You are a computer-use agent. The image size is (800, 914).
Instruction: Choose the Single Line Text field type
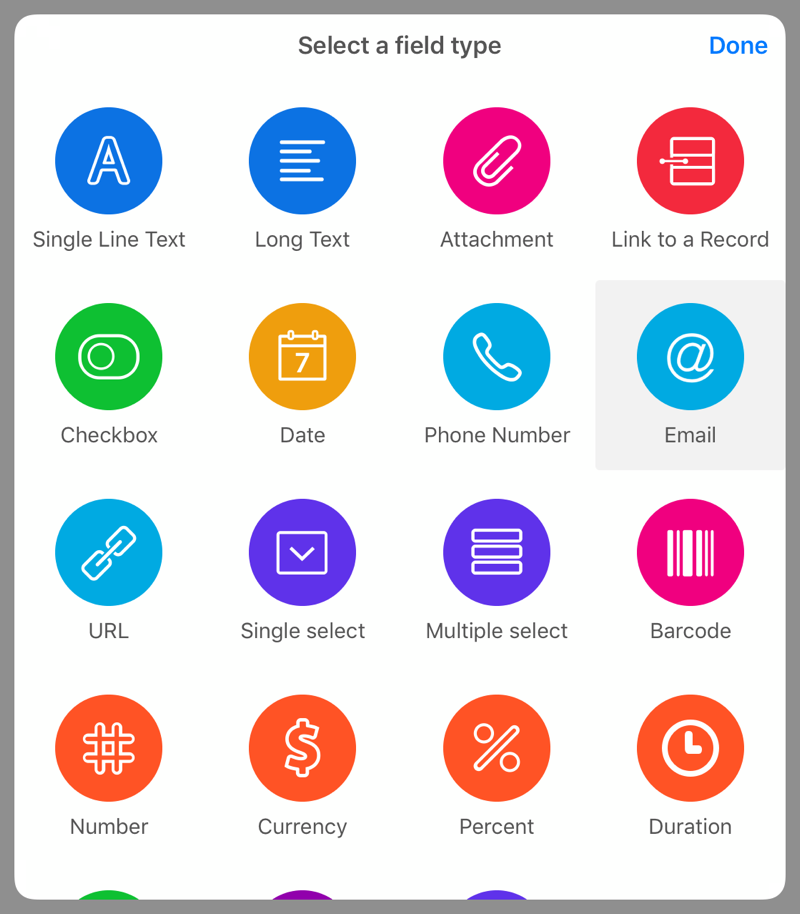point(109,162)
